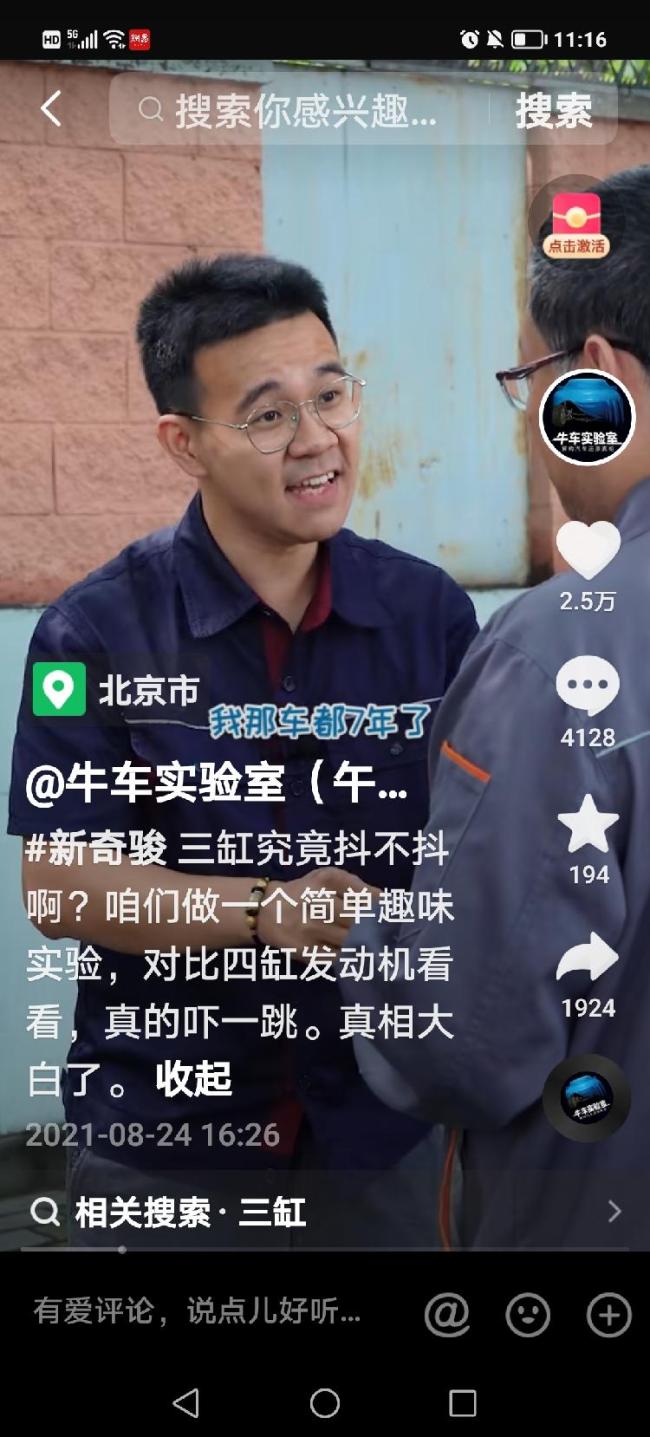This screenshot has width=650, height=1437.
Task: Share this video via the arrow icon
Action: pyautogui.click(x=588, y=958)
